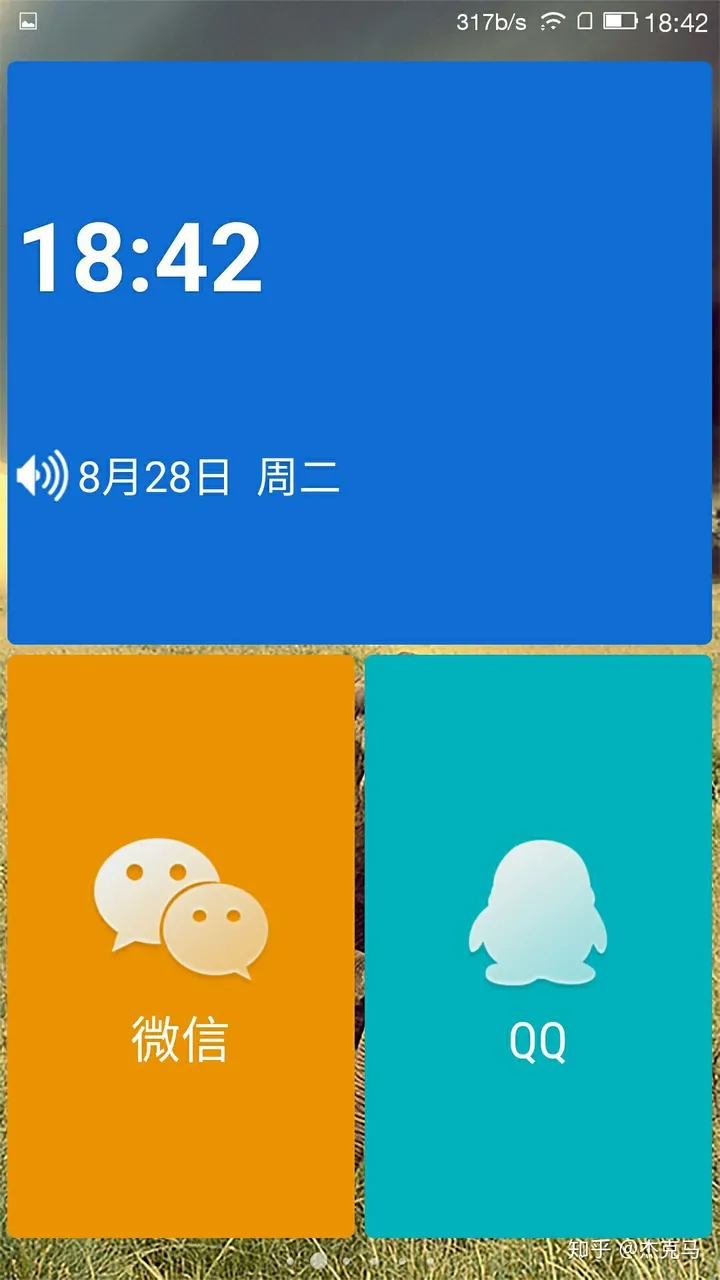Open the 微信 (WeChat) tile
The width and height of the screenshot is (720, 1280).
point(181,946)
